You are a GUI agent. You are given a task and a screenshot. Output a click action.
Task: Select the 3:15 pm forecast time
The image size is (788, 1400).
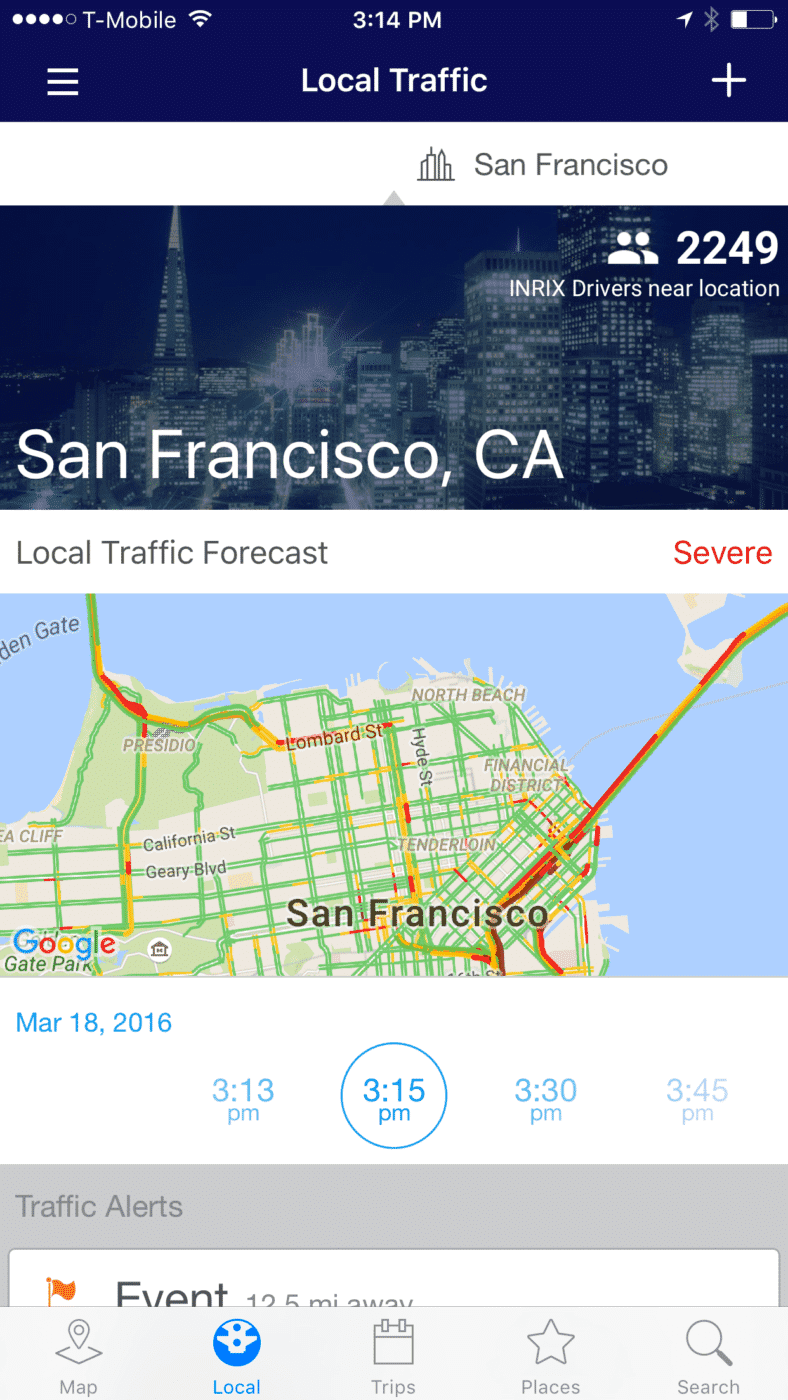coord(394,1097)
